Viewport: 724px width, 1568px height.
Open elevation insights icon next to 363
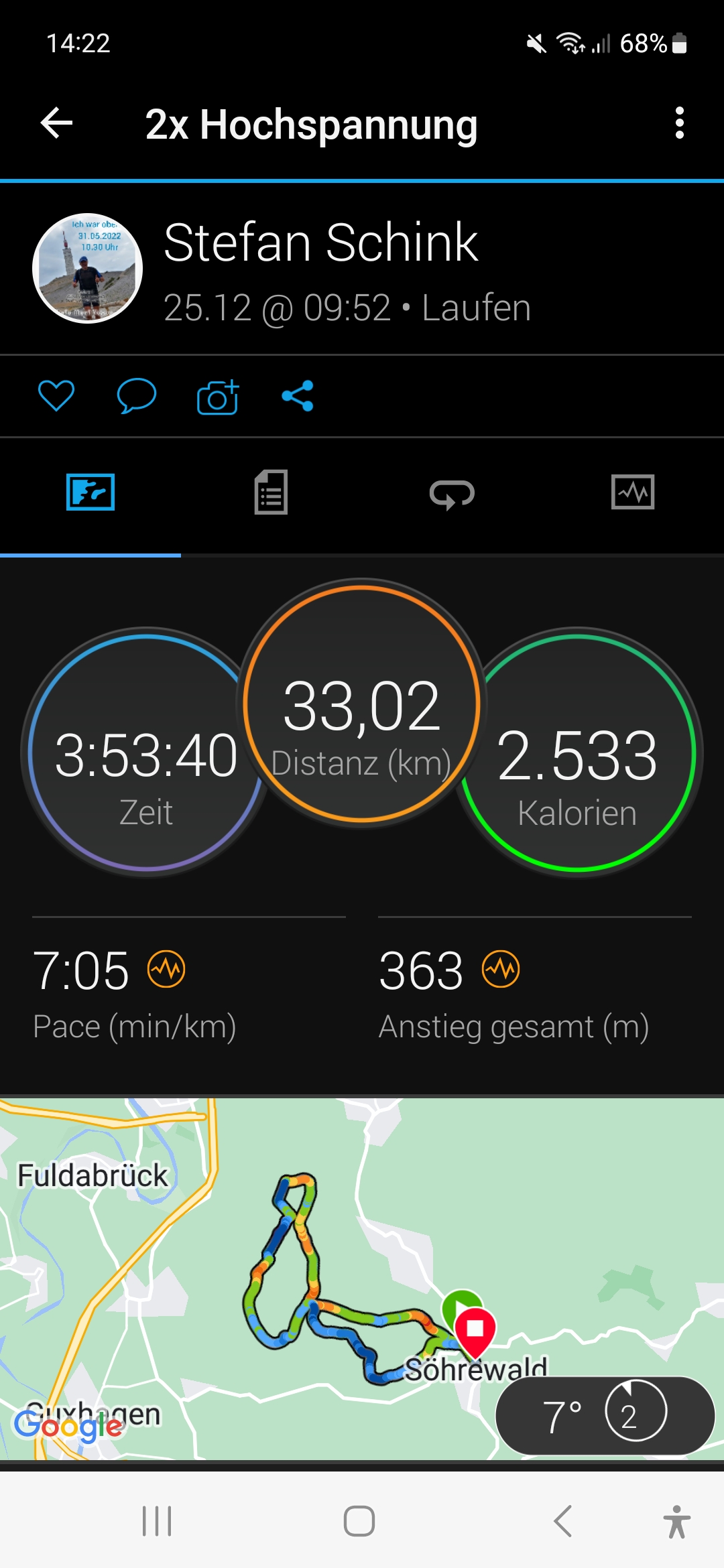click(x=501, y=970)
